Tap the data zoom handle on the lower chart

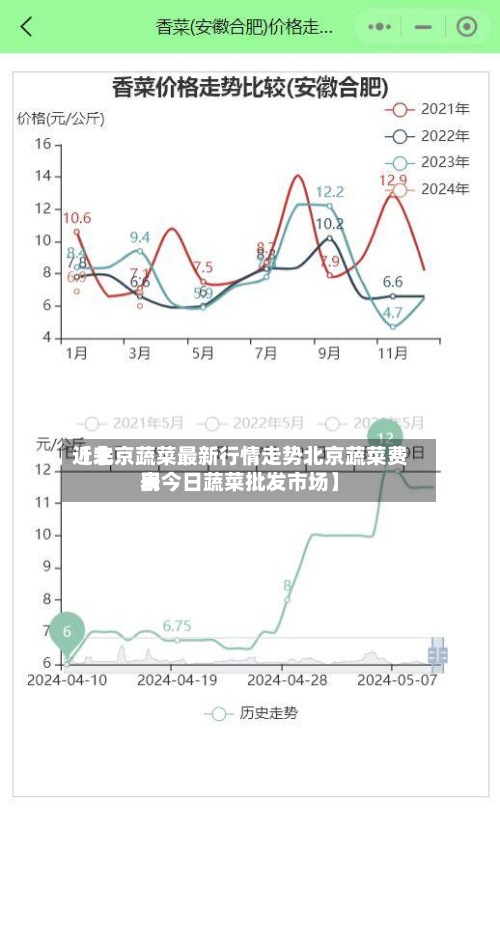pyautogui.click(x=438, y=654)
